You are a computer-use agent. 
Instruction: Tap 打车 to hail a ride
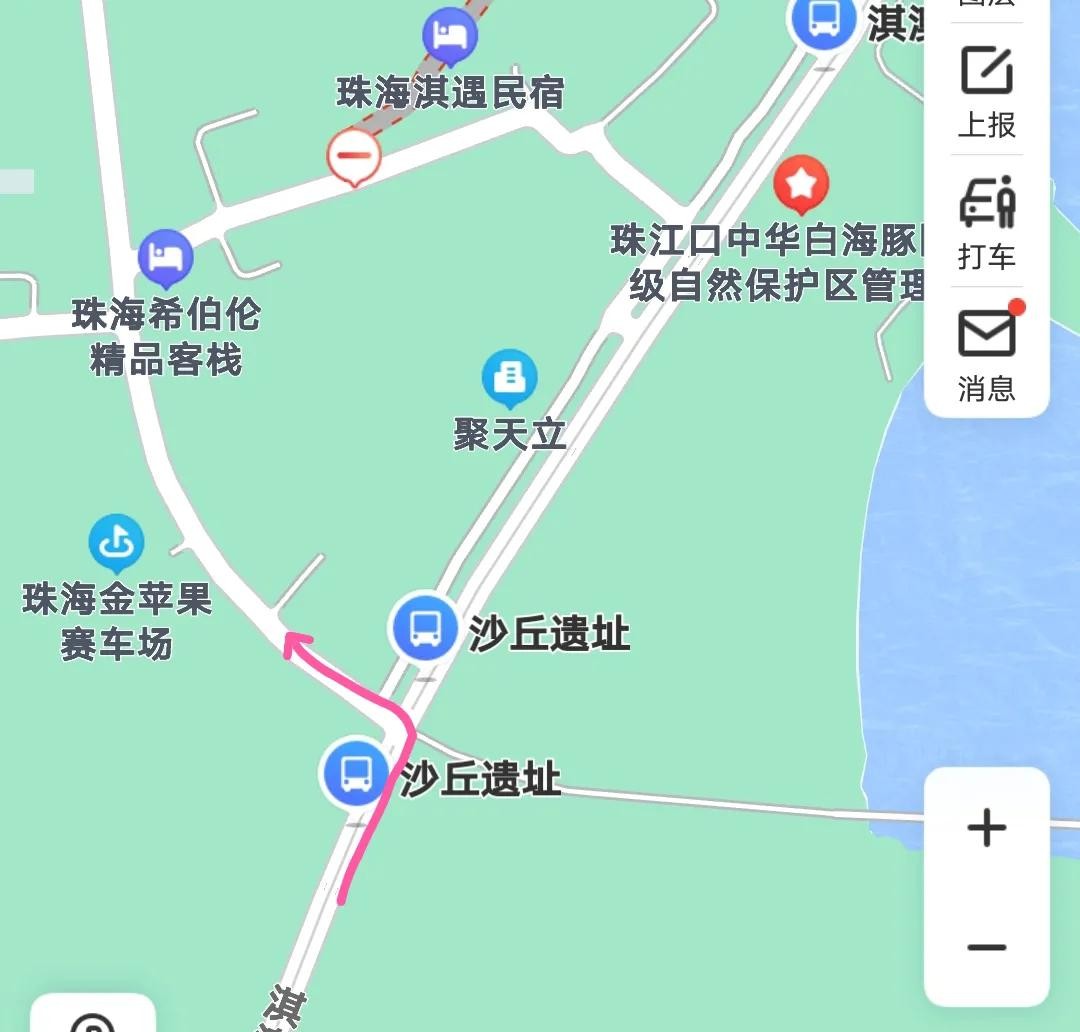point(986,222)
